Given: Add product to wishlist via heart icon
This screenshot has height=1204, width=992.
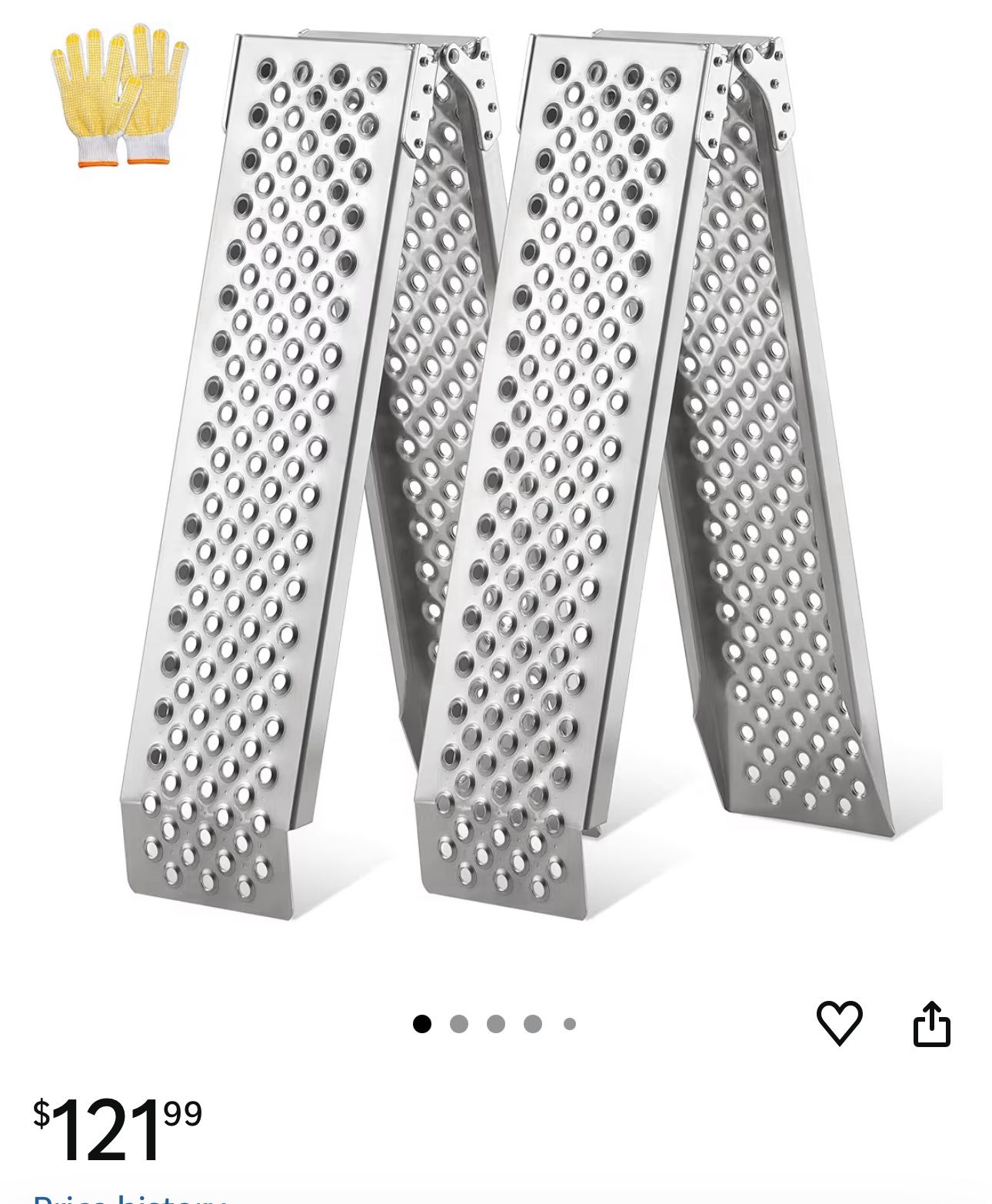Looking at the screenshot, I should click(839, 1022).
